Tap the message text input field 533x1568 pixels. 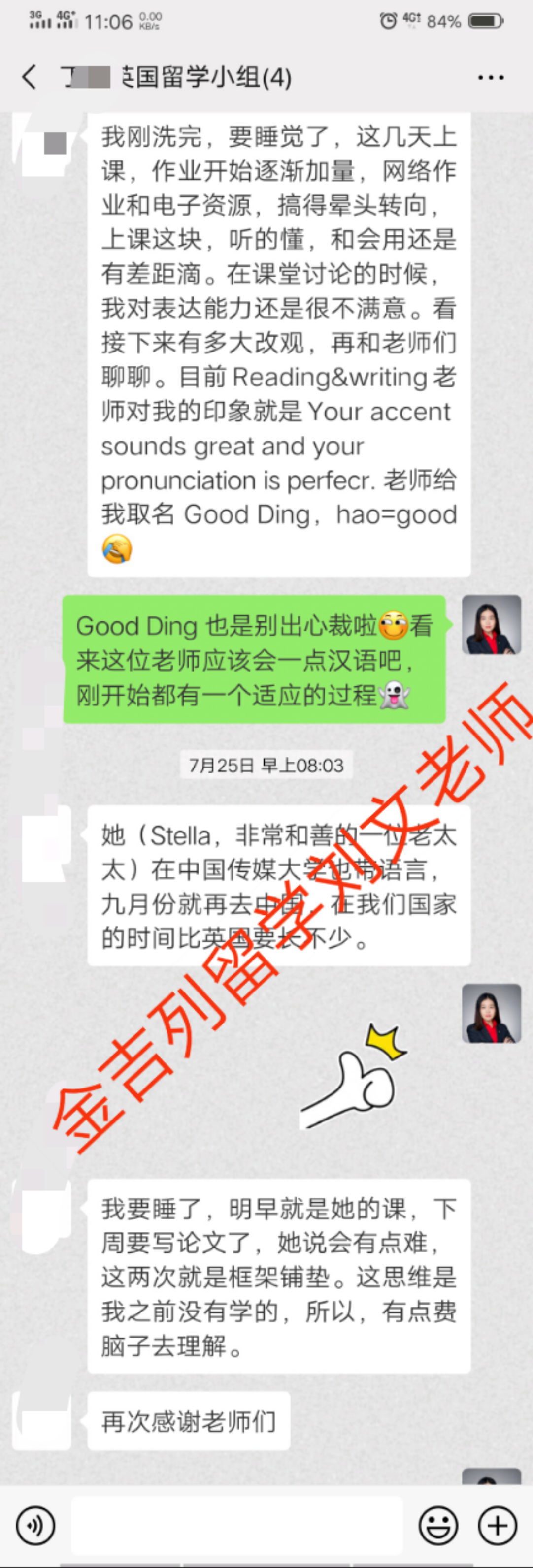(236, 1525)
